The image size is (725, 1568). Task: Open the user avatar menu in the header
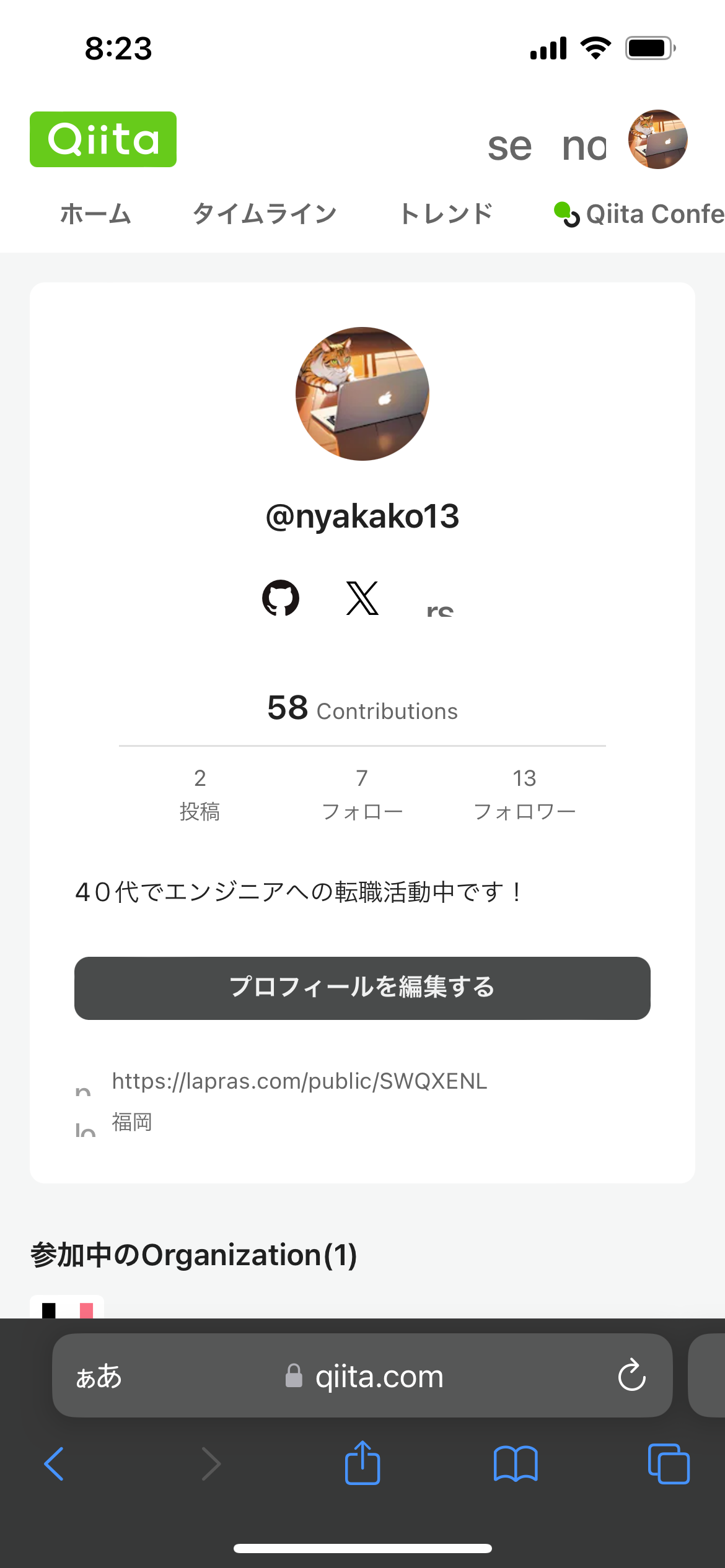point(657,139)
